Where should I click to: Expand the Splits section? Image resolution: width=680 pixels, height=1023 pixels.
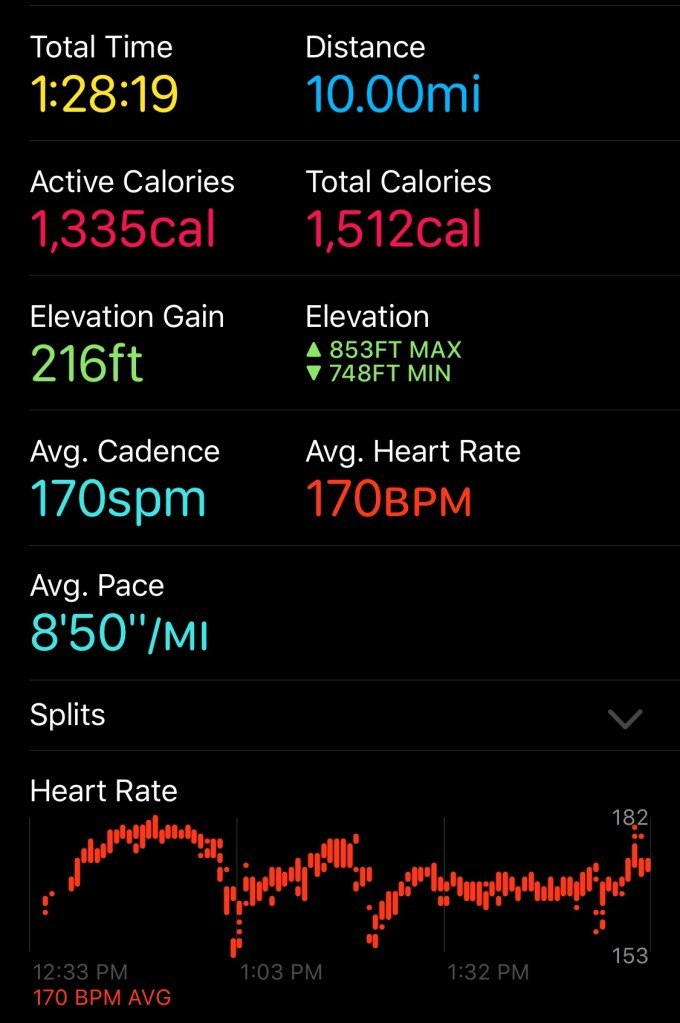coord(625,718)
